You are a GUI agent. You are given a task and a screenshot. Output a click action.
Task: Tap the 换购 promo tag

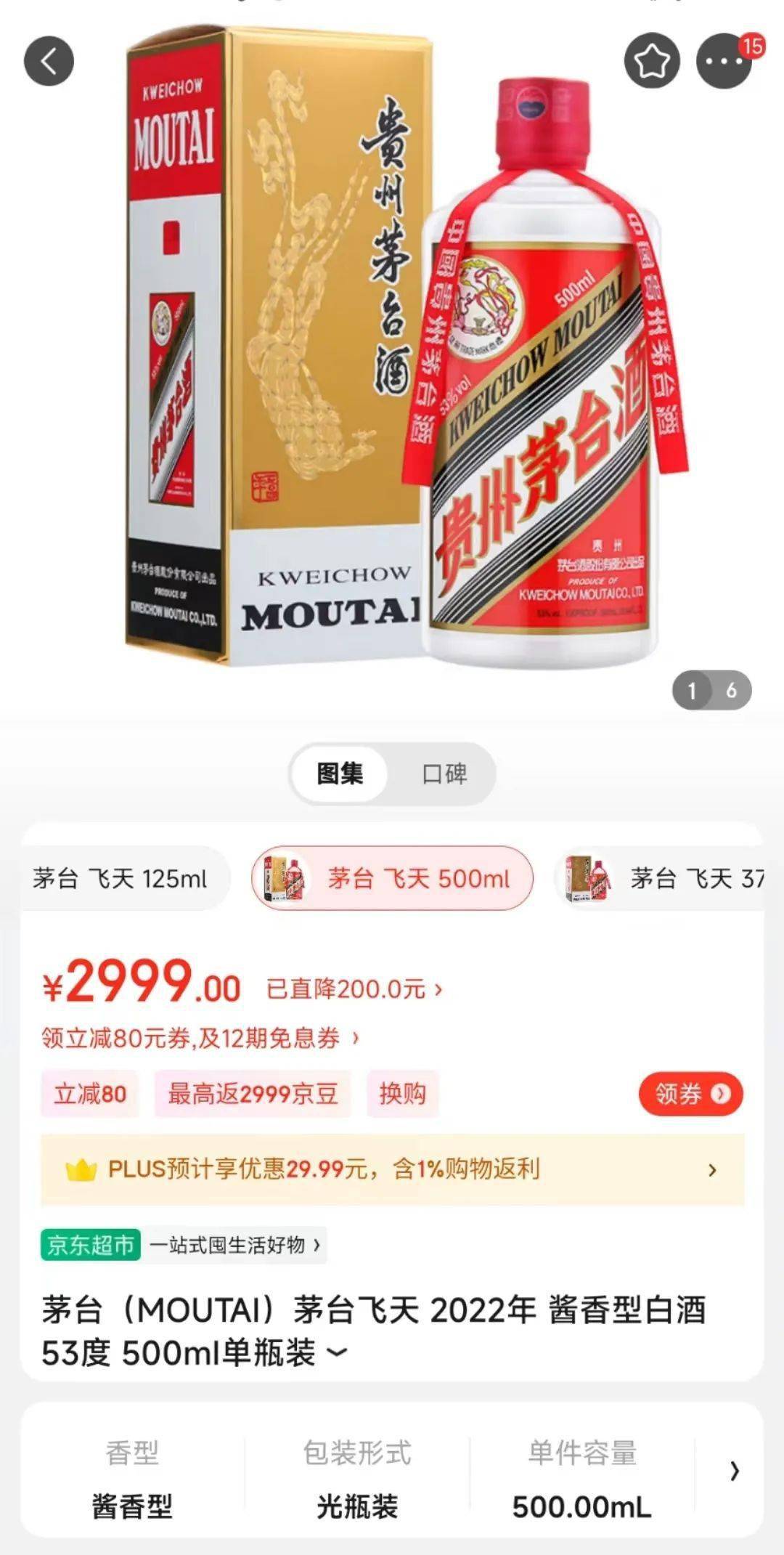402,1094
